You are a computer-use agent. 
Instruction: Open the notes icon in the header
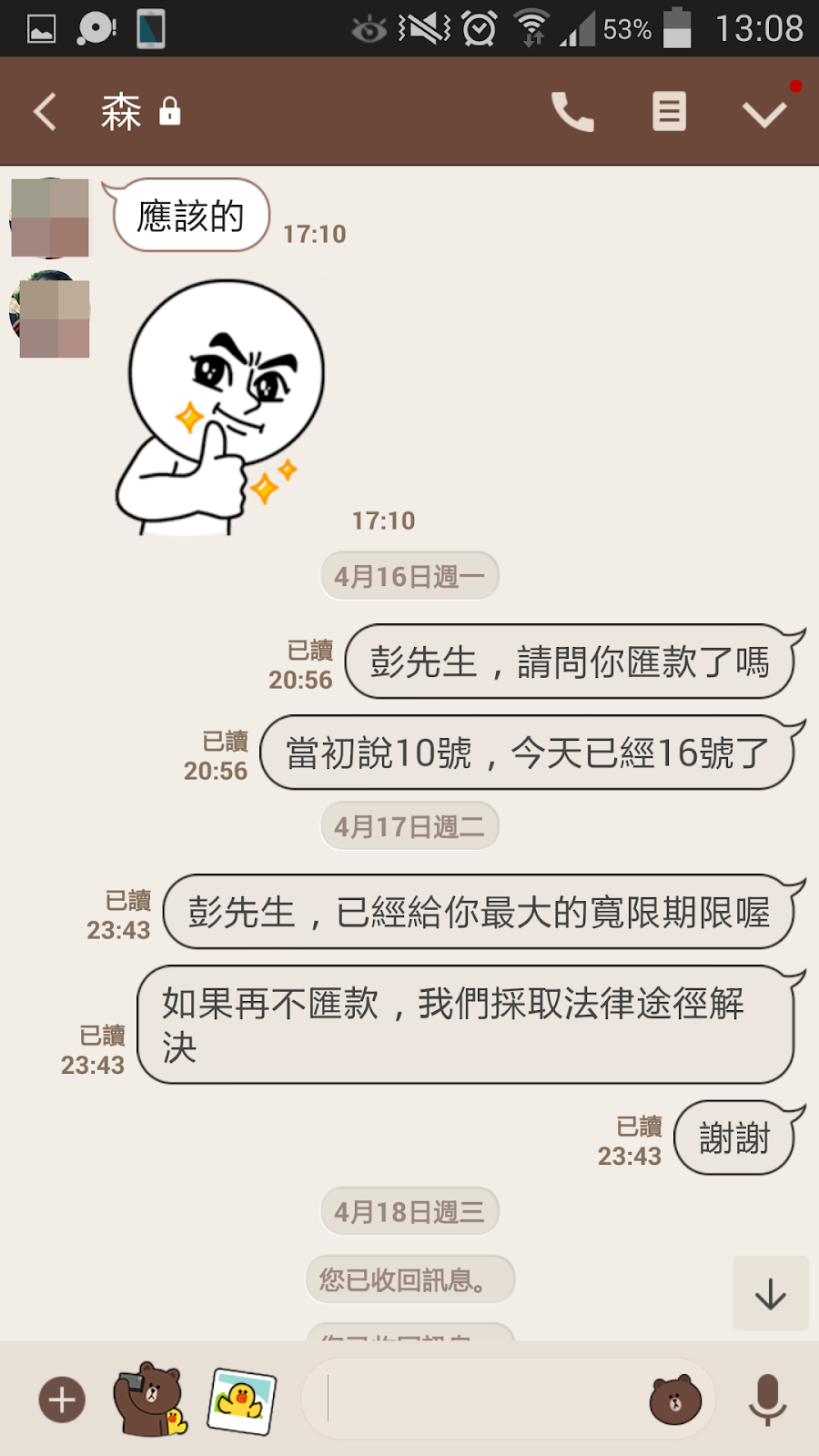(669, 112)
